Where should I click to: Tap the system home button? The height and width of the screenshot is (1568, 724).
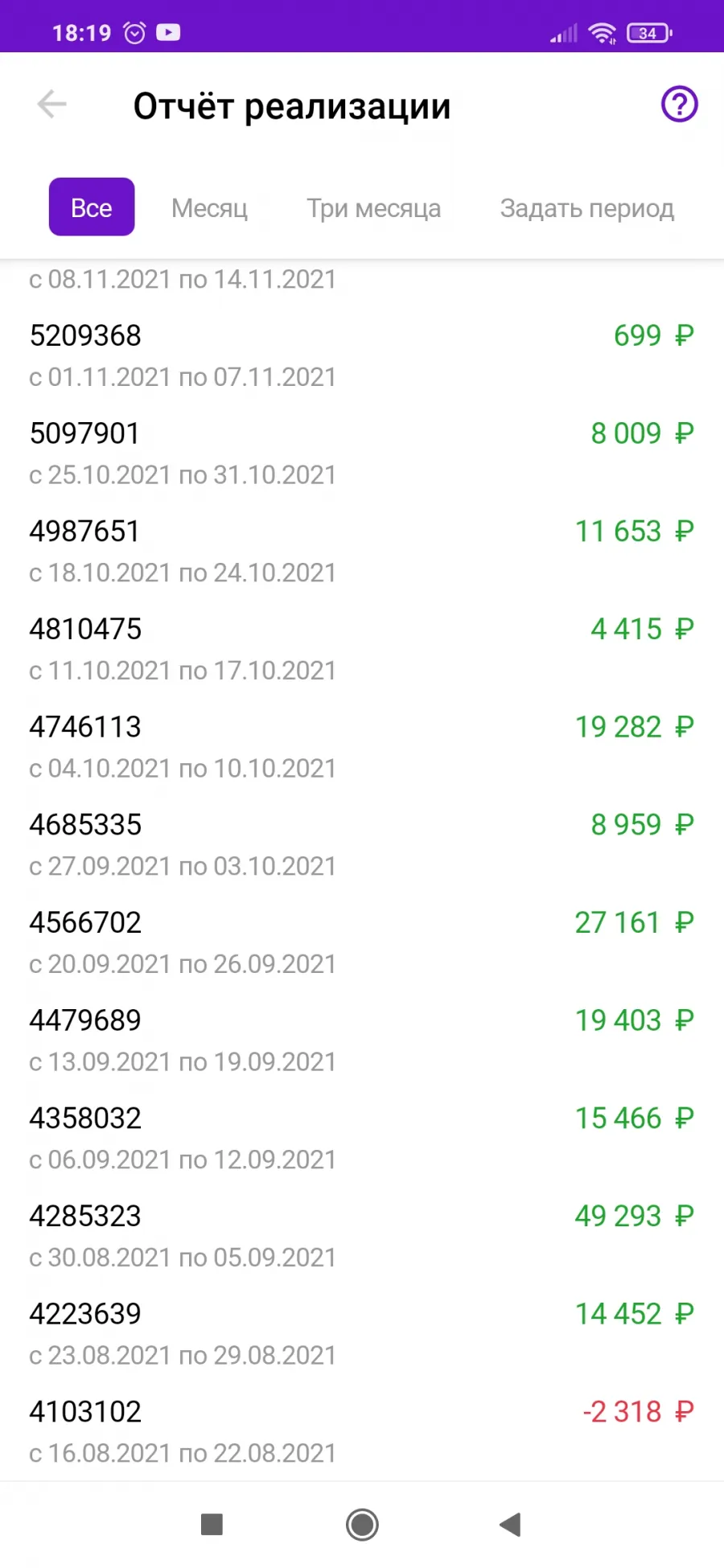tap(362, 1525)
